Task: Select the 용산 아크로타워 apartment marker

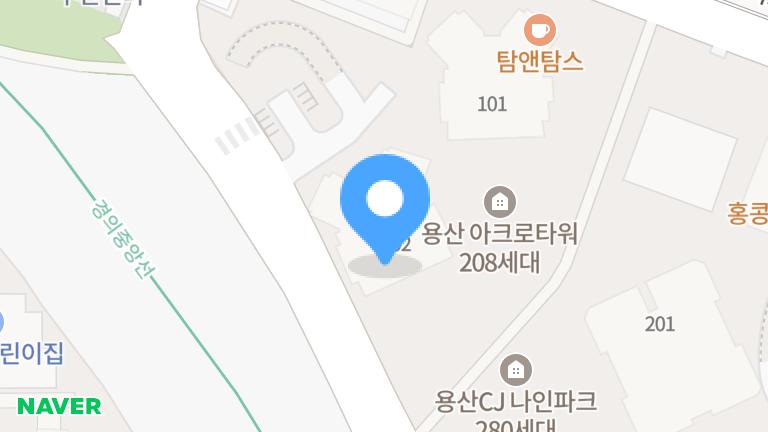Action: pyautogui.click(x=499, y=201)
